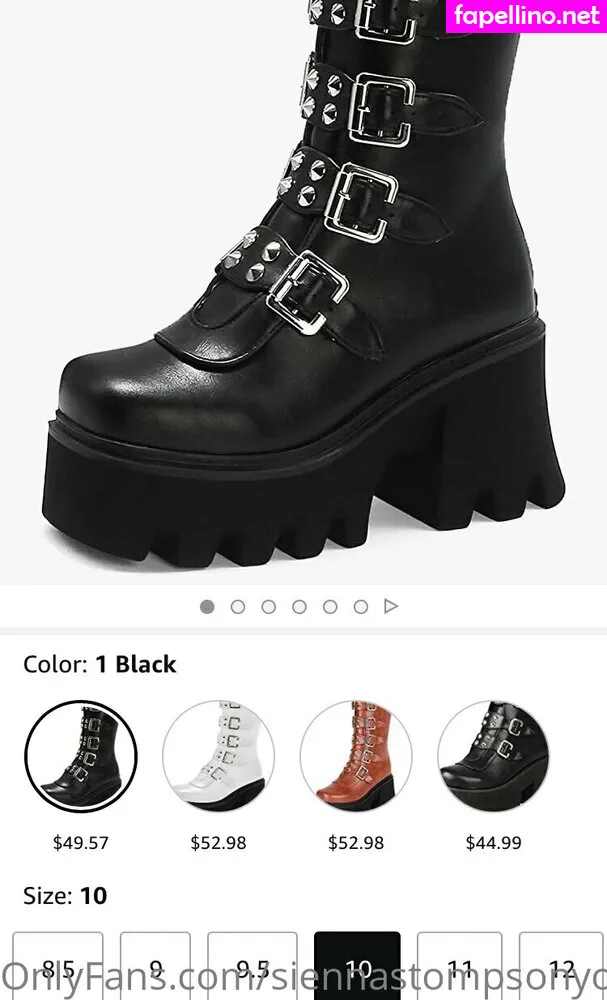Select the black color option priced $44.99
This screenshot has width=607, height=1000.
(x=493, y=756)
